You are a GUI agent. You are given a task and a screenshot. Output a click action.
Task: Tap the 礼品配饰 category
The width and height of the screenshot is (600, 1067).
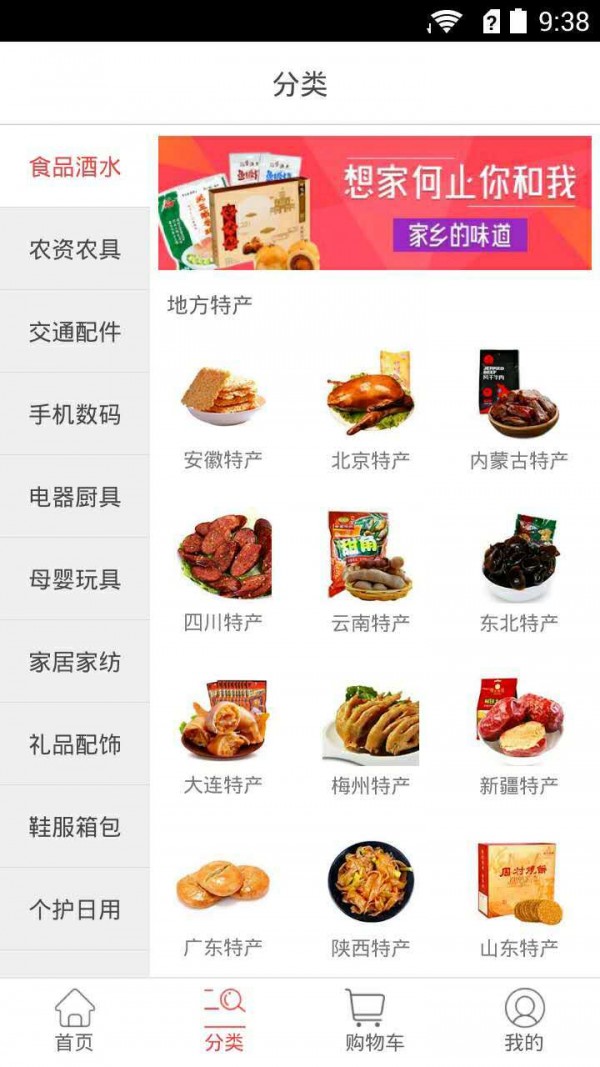(x=75, y=744)
